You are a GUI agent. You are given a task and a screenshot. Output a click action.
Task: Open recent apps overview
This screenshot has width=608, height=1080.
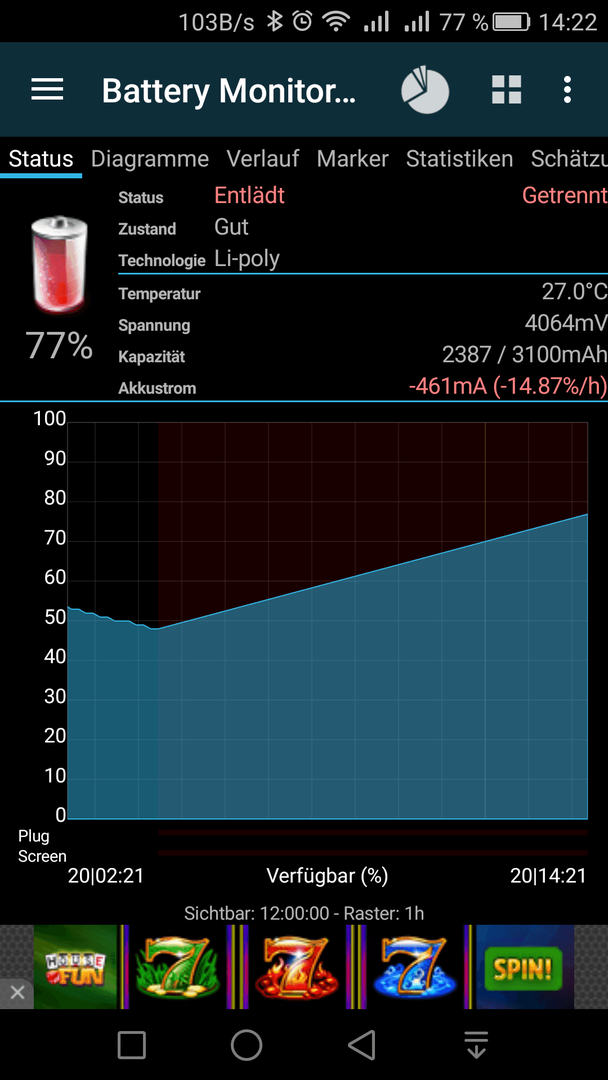(x=132, y=1045)
